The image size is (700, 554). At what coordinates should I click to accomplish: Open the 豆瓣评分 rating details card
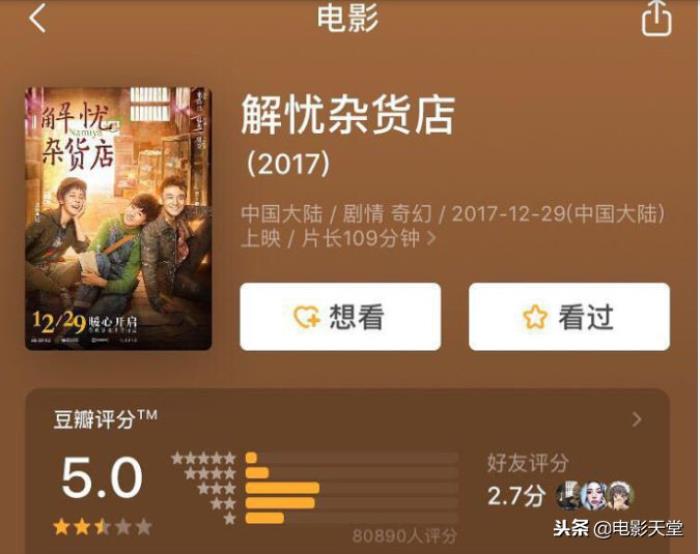point(636,420)
